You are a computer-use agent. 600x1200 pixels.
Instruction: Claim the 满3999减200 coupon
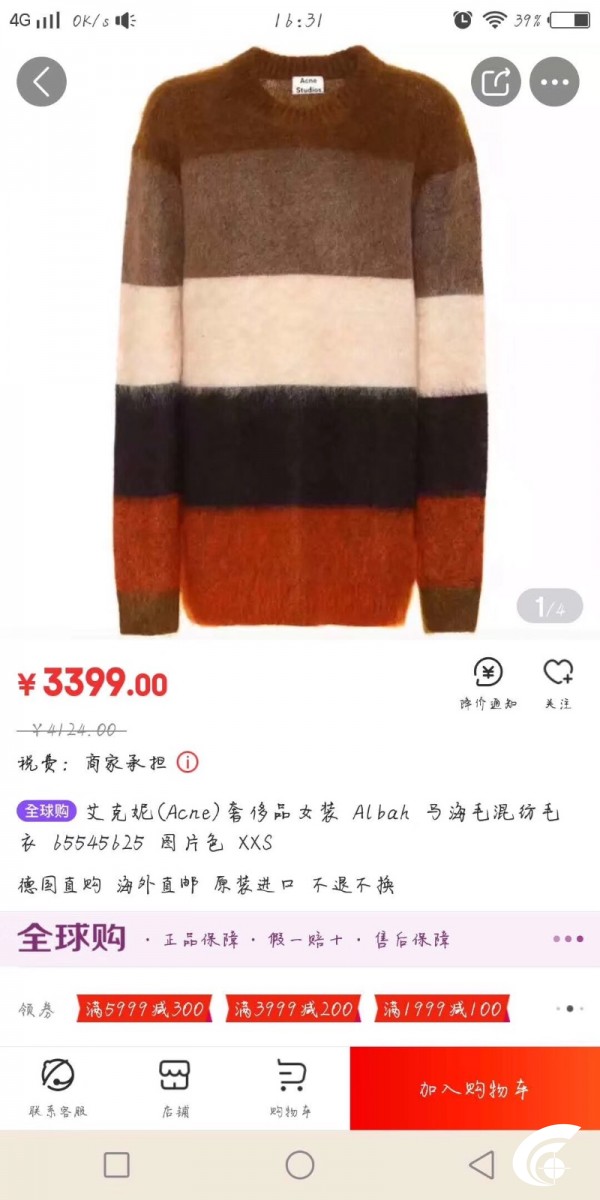click(x=291, y=1009)
